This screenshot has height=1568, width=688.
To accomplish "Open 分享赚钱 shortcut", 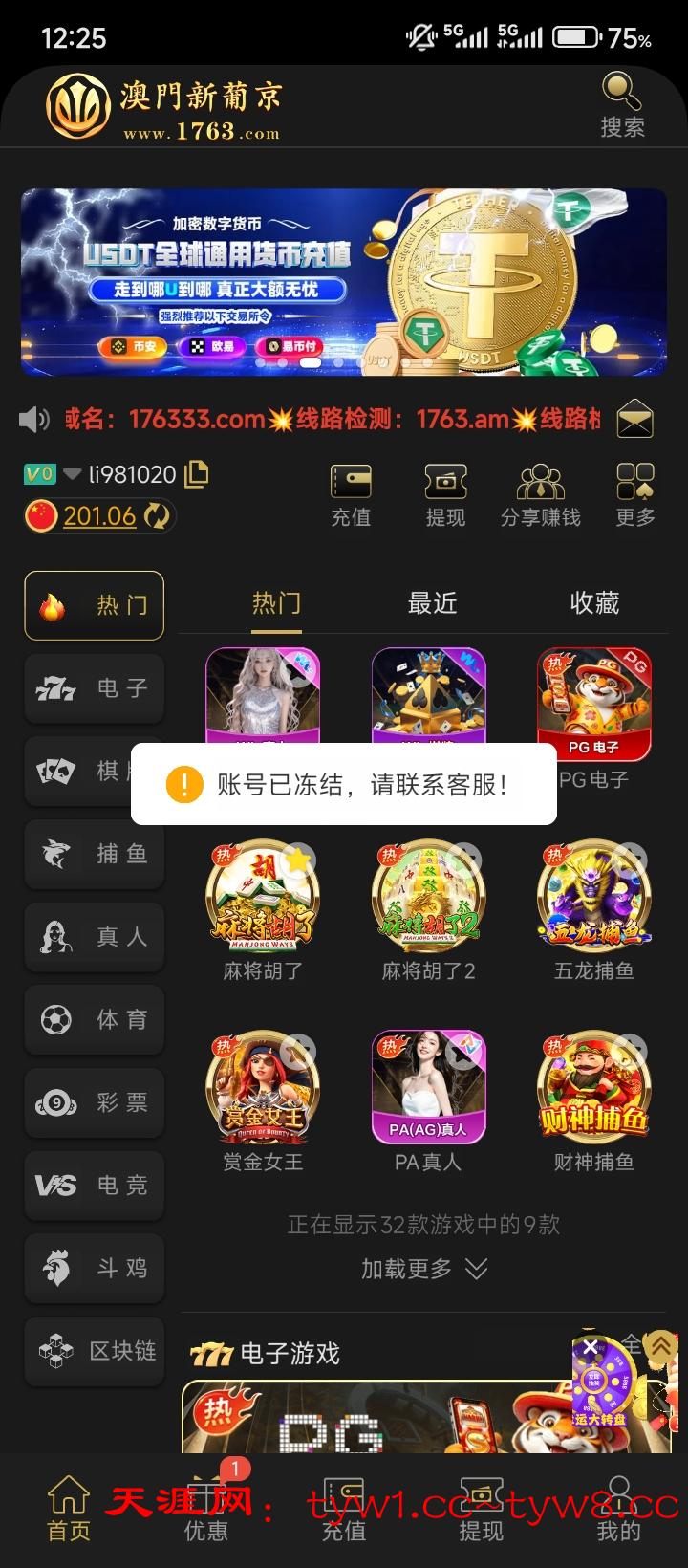I will (540, 494).
